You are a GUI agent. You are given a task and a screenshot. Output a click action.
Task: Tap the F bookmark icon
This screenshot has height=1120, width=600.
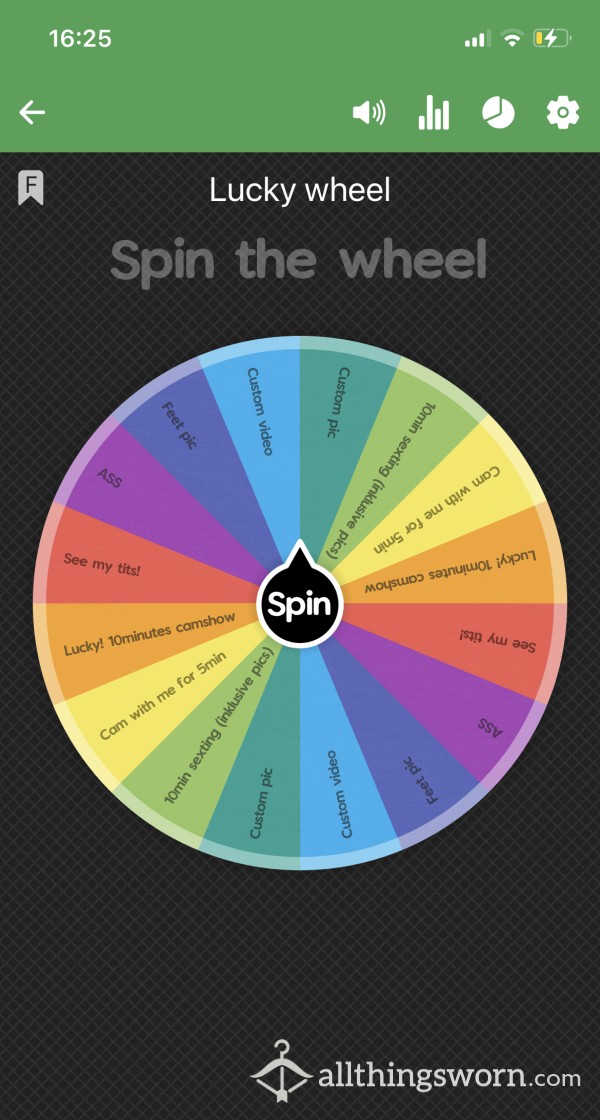point(31,188)
